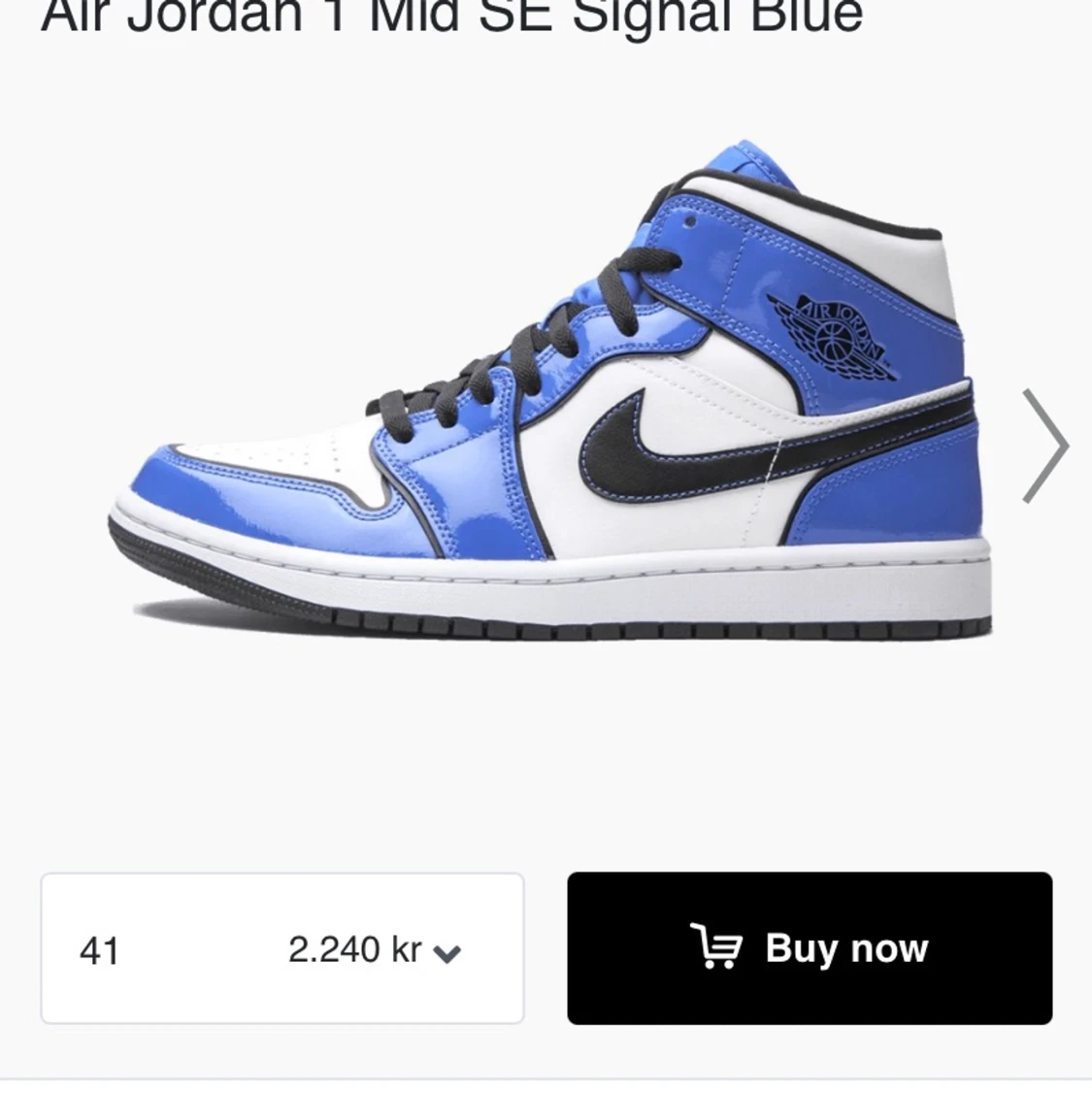Click the Buy now button
The image size is (1092, 1093).
tap(809, 948)
